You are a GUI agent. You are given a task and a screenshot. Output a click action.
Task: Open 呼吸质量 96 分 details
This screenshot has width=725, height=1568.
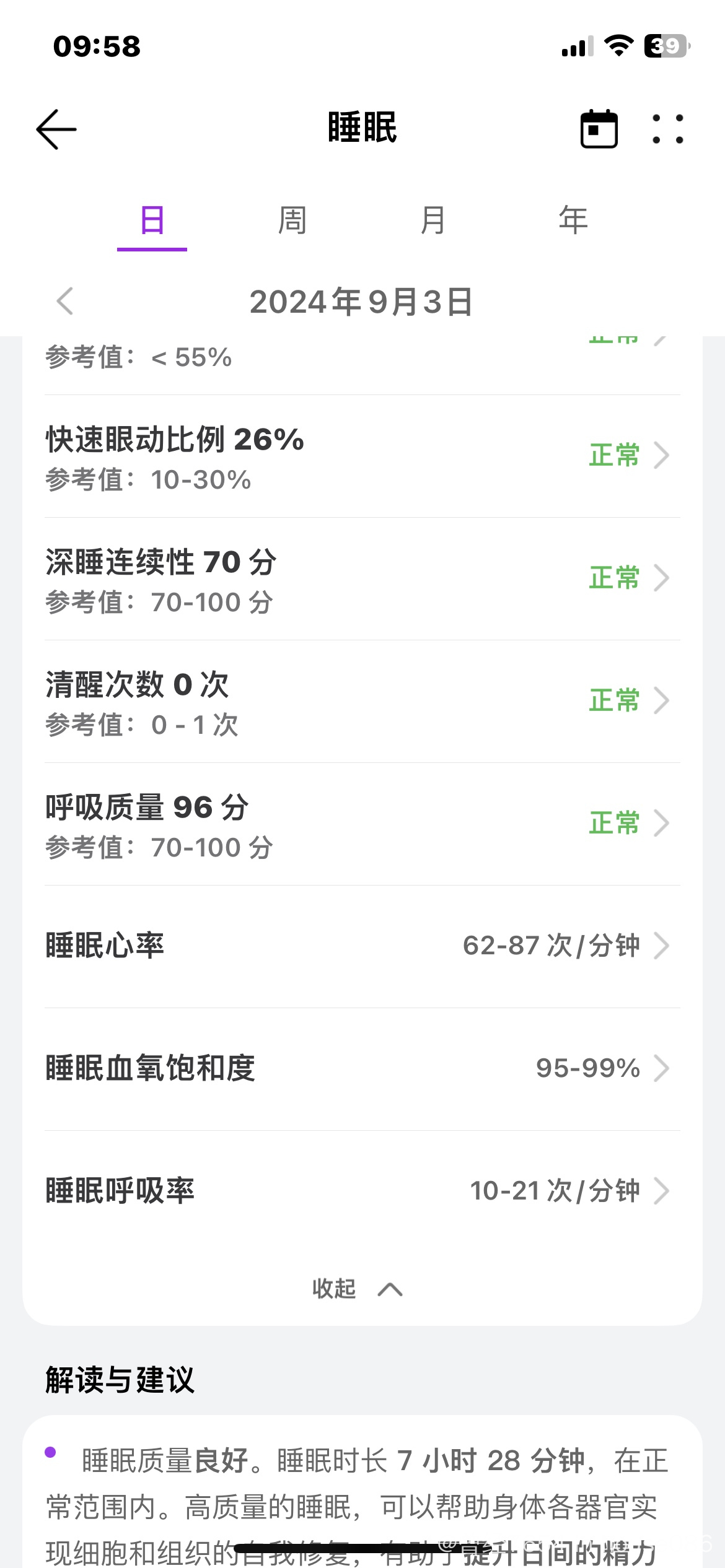(362, 825)
